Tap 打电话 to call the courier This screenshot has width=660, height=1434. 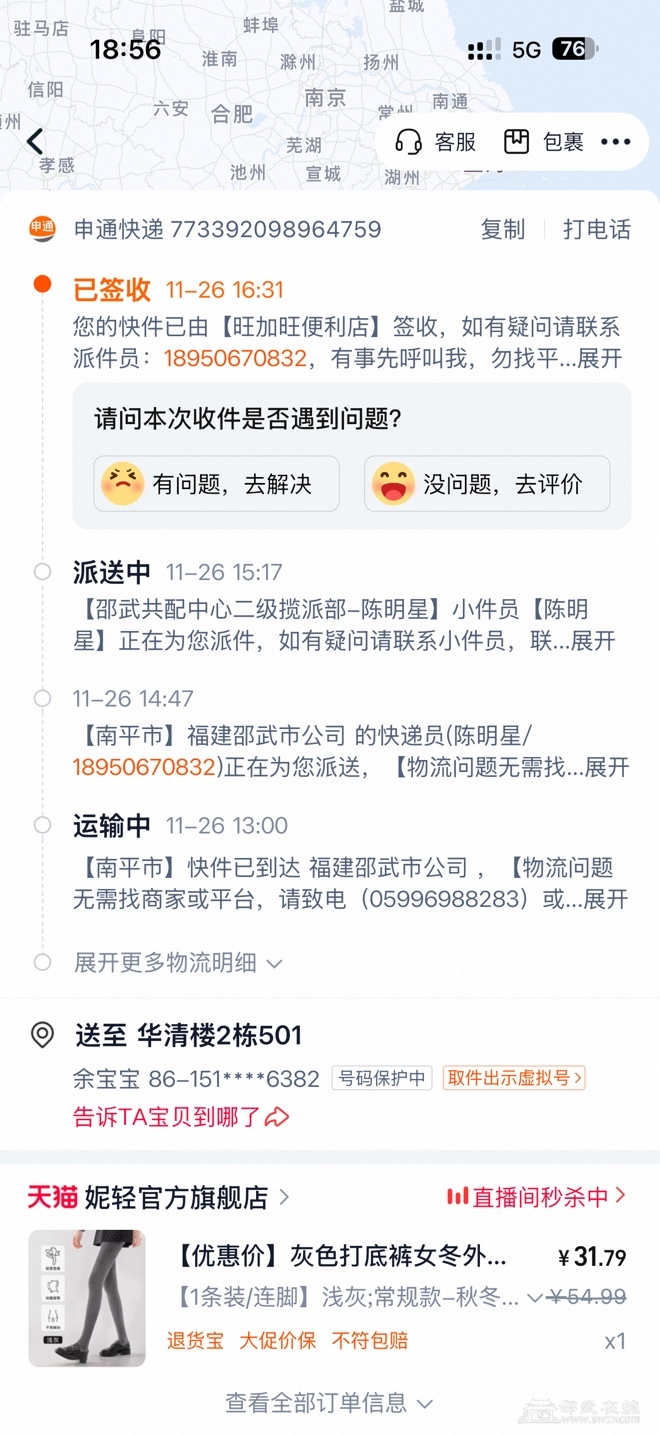point(596,229)
